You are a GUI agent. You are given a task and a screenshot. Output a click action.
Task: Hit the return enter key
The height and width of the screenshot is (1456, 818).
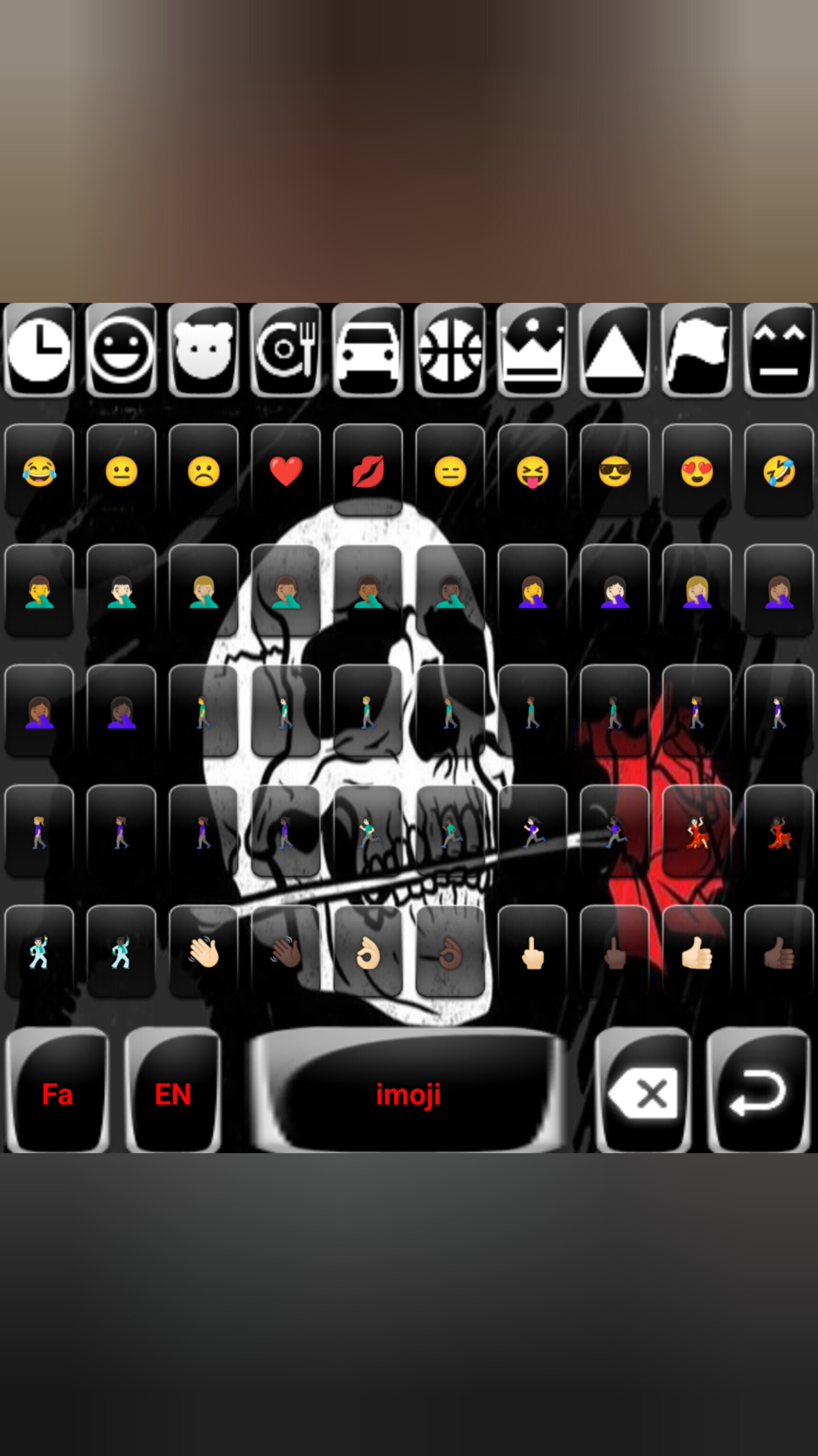pos(759,1093)
